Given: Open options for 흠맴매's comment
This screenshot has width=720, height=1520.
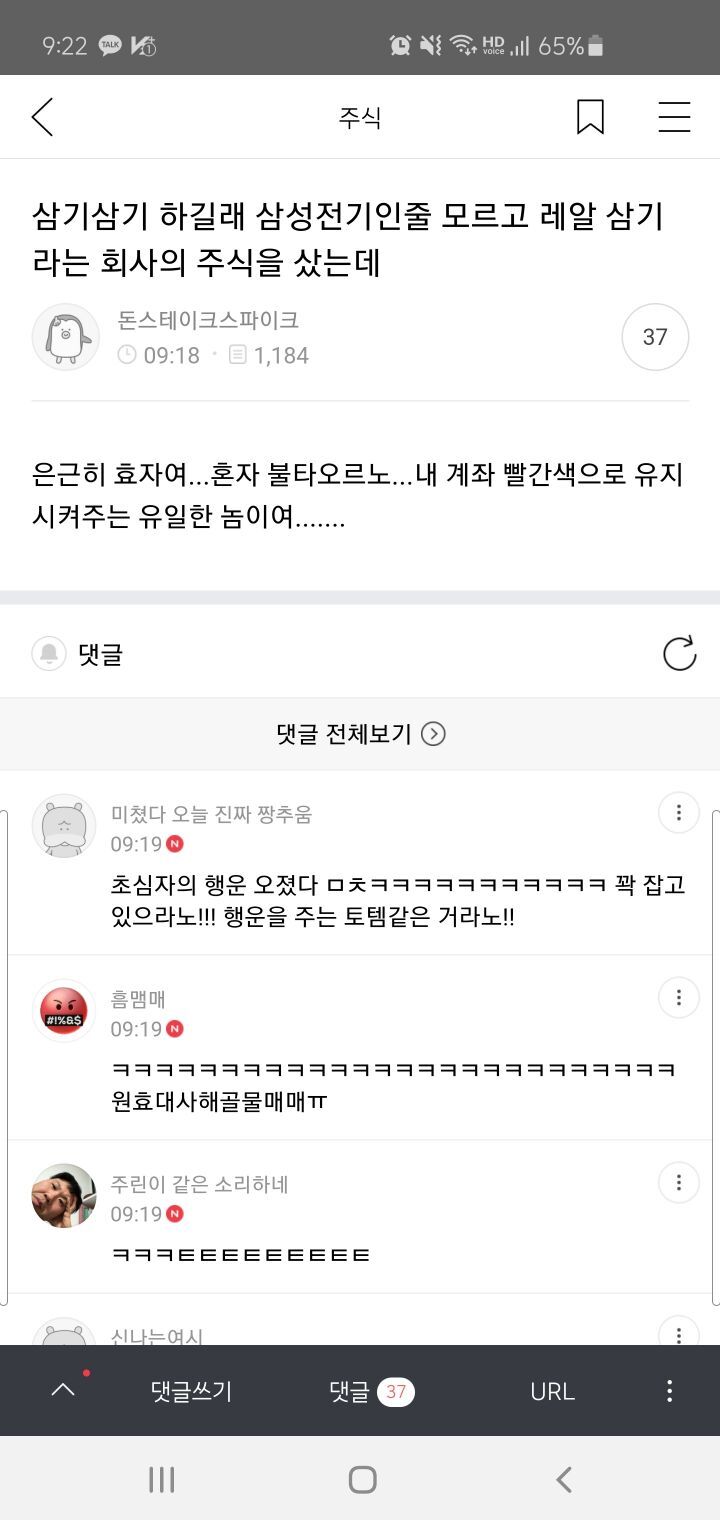Looking at the screenshot, I should 678,997.
